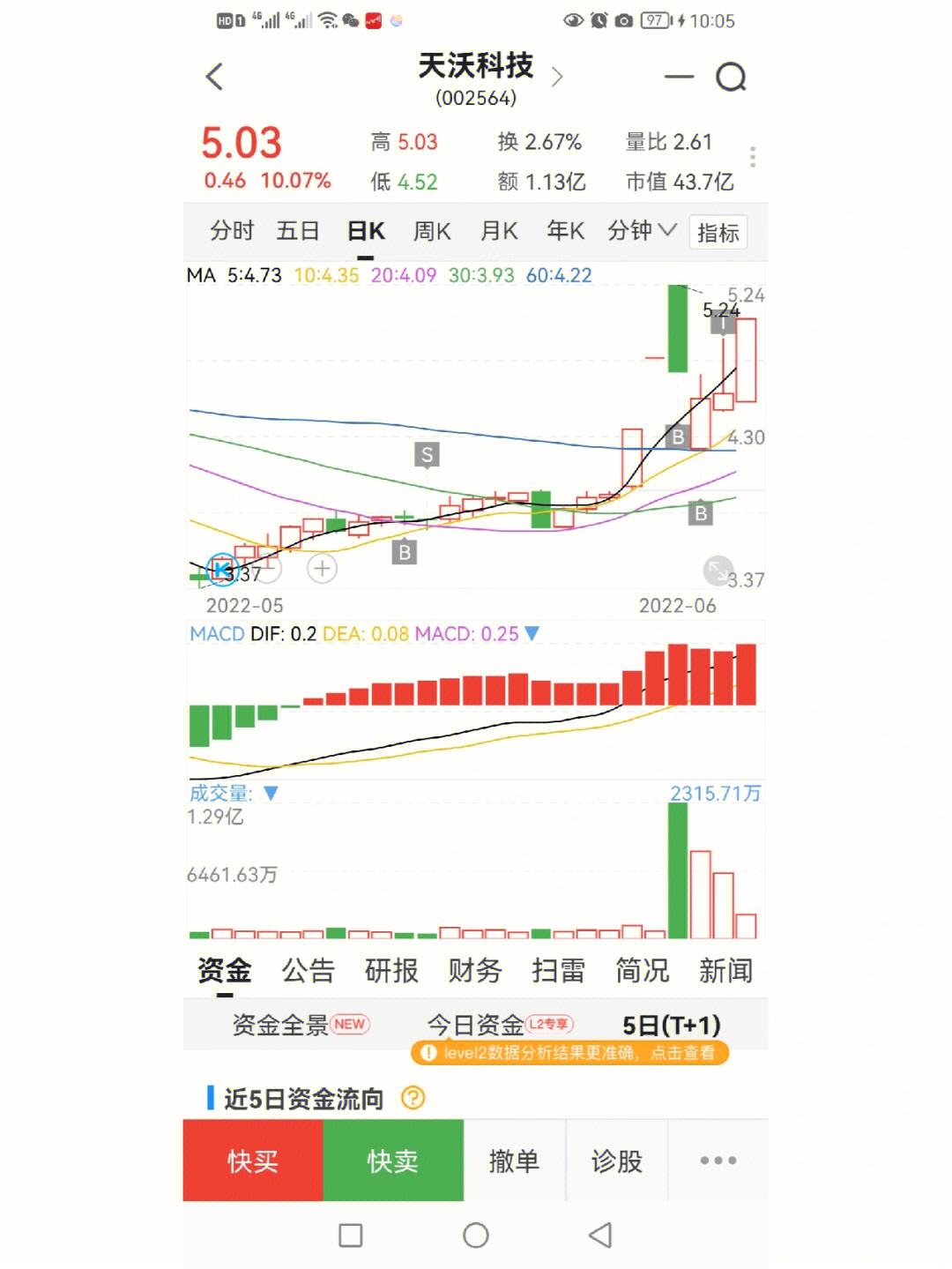Tap the circled K marker on the chart
This screenshot has height=1269, width=952.
click(221, 567)
